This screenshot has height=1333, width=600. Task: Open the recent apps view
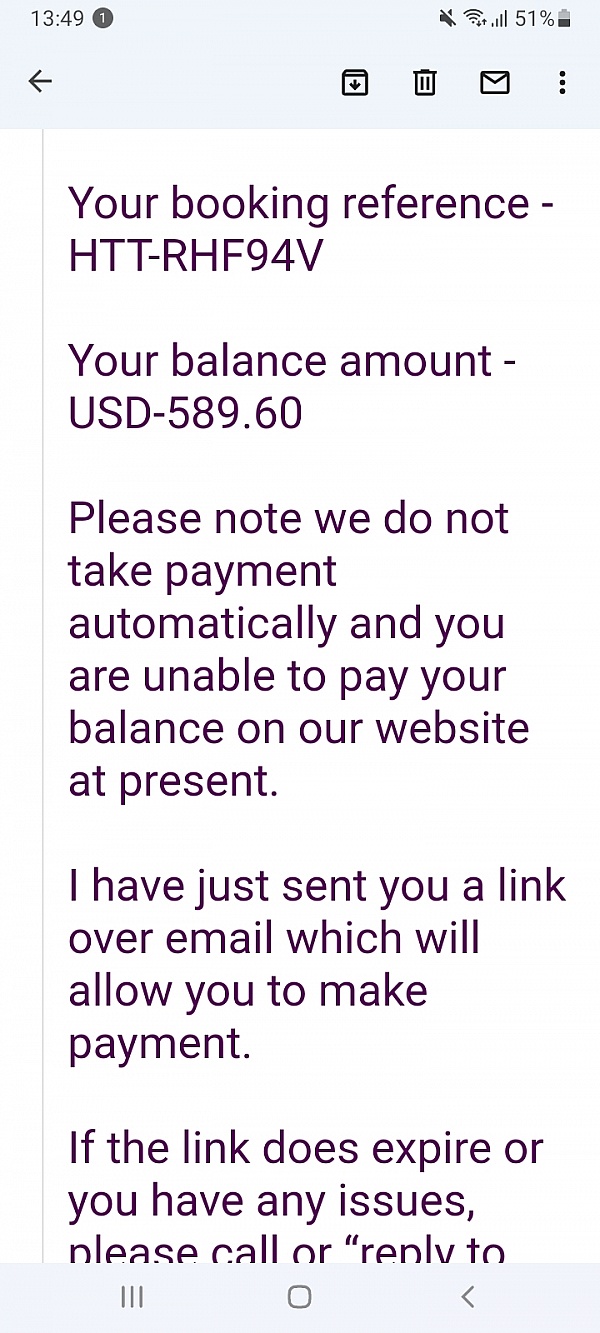click(x=131, y=1297)
